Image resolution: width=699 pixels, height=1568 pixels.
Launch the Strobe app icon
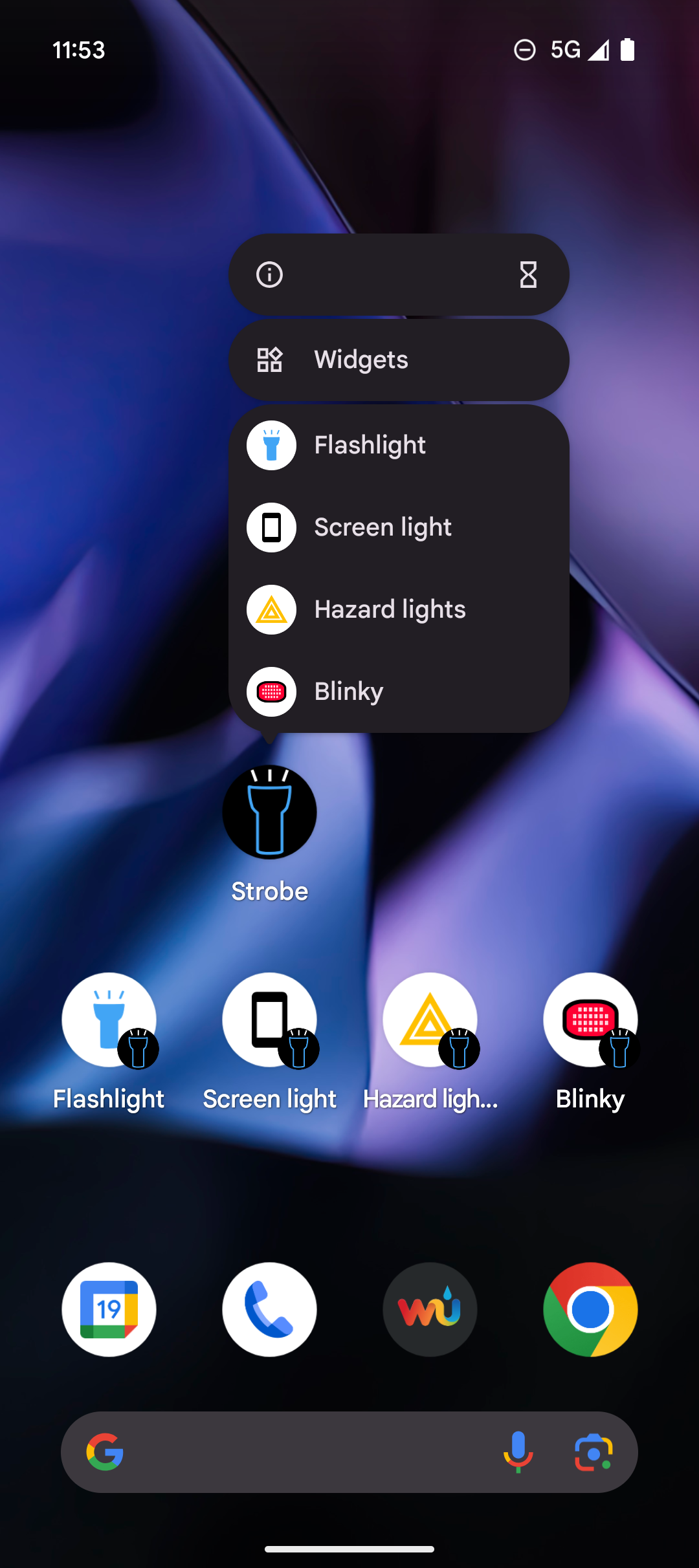point(270,812)
